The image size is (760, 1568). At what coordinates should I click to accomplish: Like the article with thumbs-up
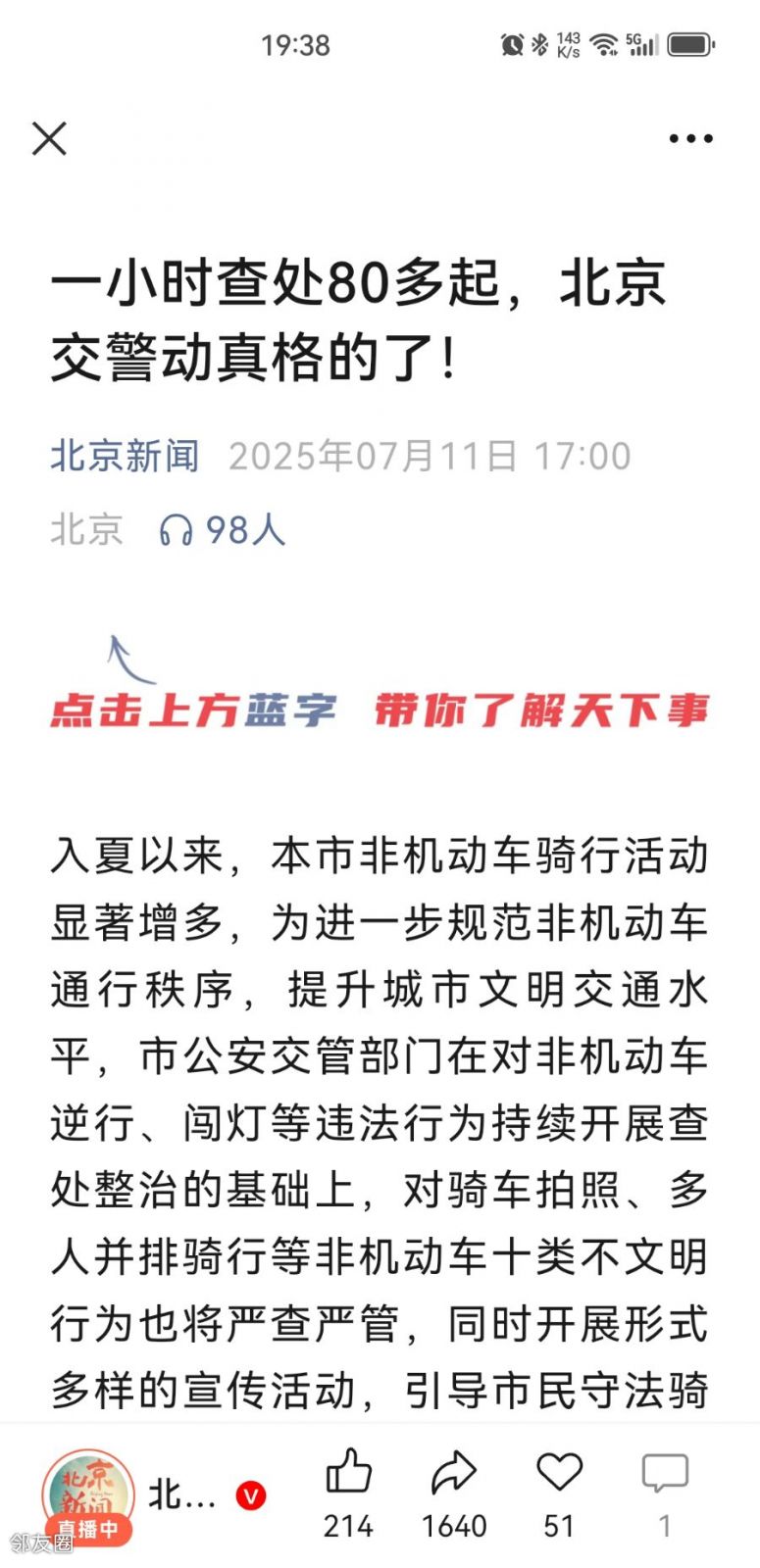point(348,1472)
